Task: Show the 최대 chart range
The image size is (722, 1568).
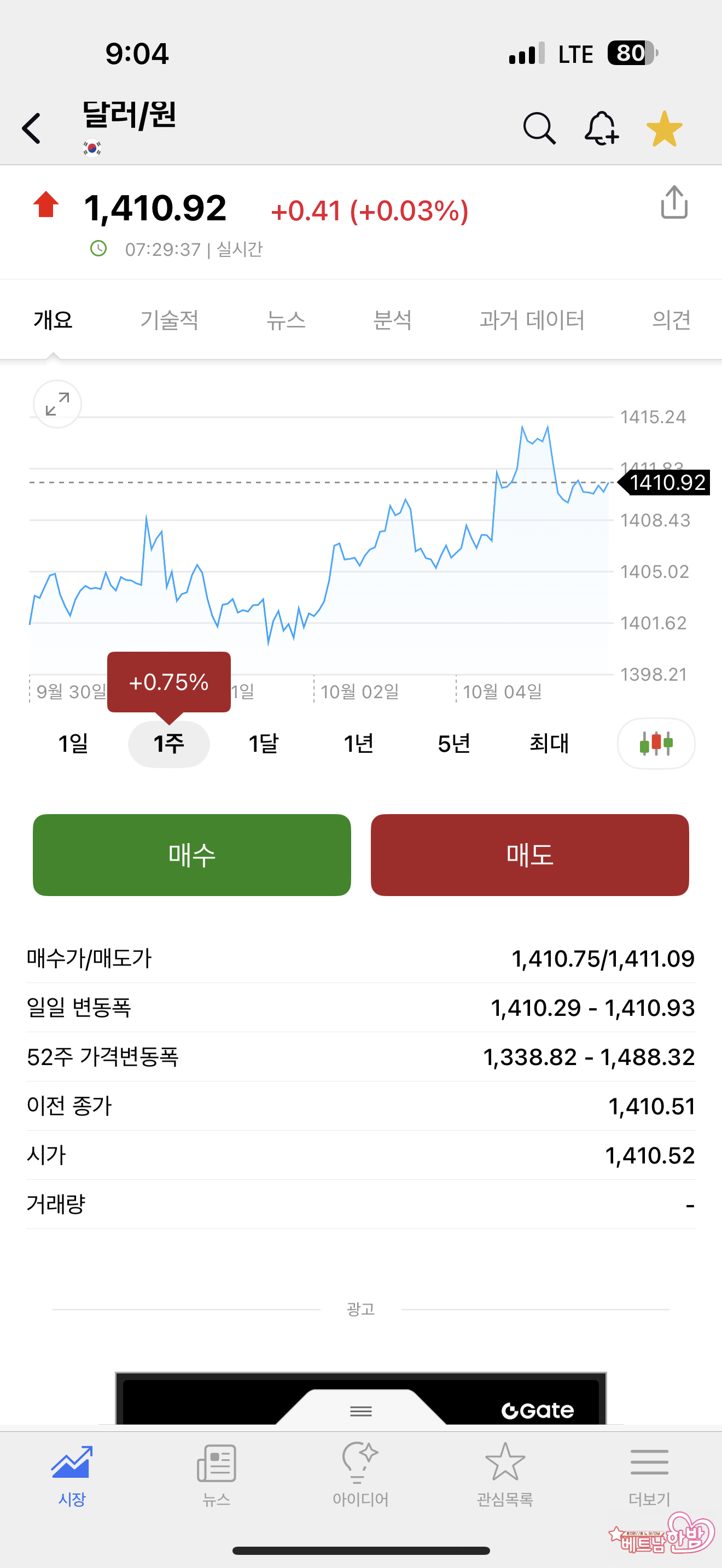Action: click(x=549, y=743)
